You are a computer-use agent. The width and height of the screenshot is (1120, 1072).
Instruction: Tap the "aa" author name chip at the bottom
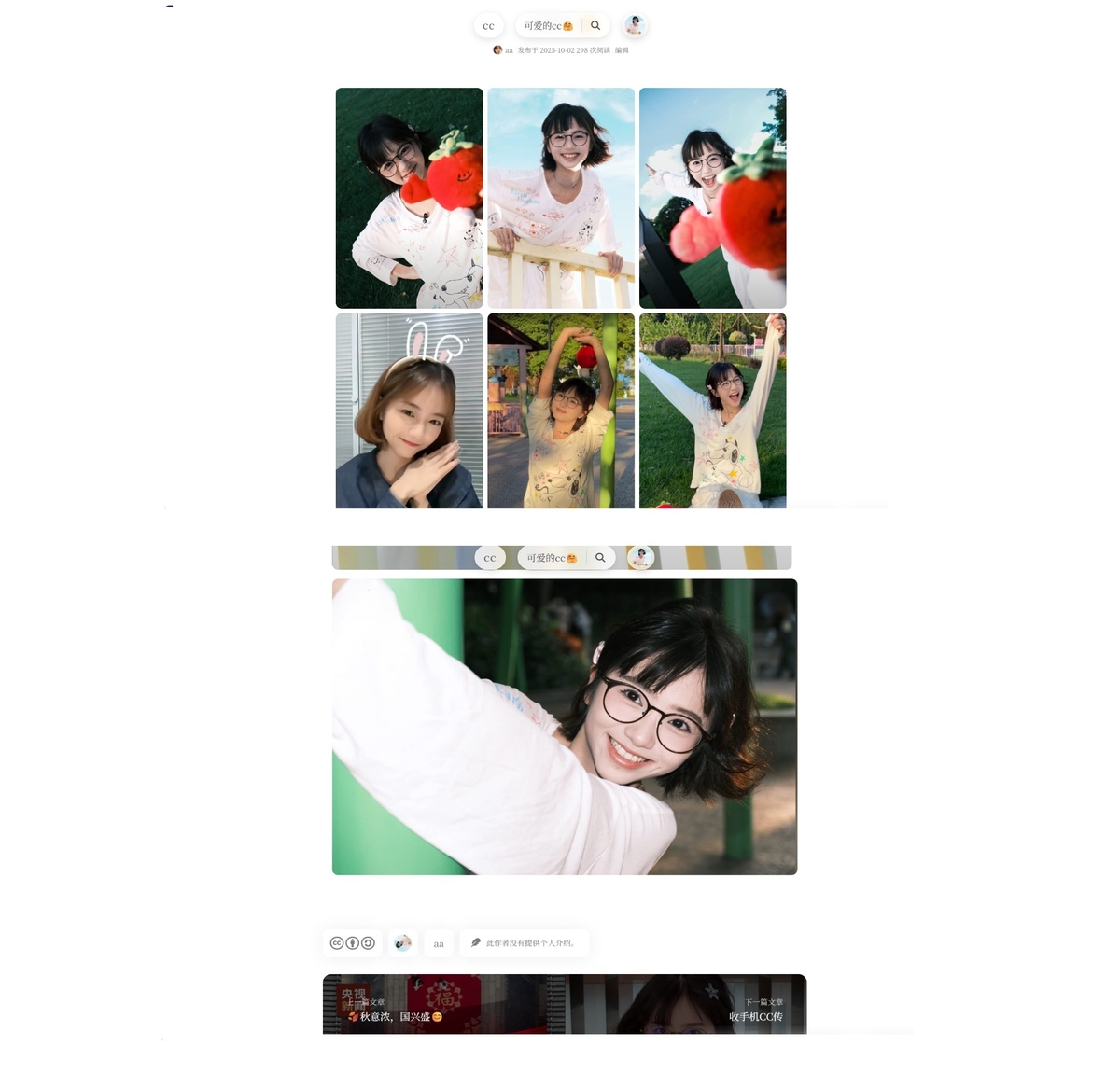(439, 943)
